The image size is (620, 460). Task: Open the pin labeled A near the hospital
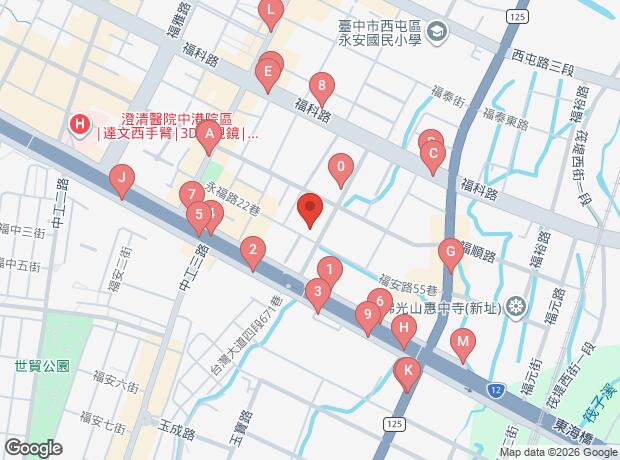click(x=207, y=134)
